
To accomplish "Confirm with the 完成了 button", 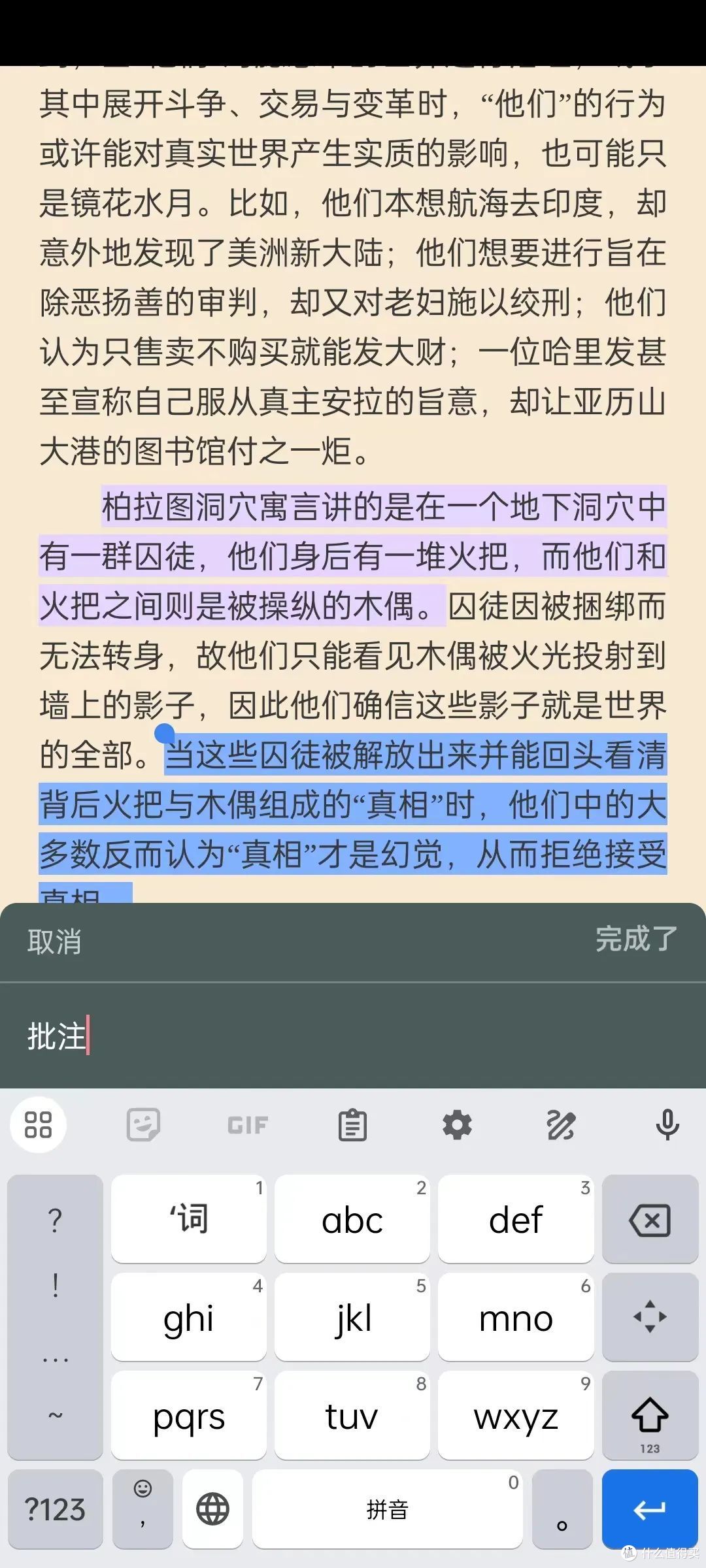I will click(635, 941).
